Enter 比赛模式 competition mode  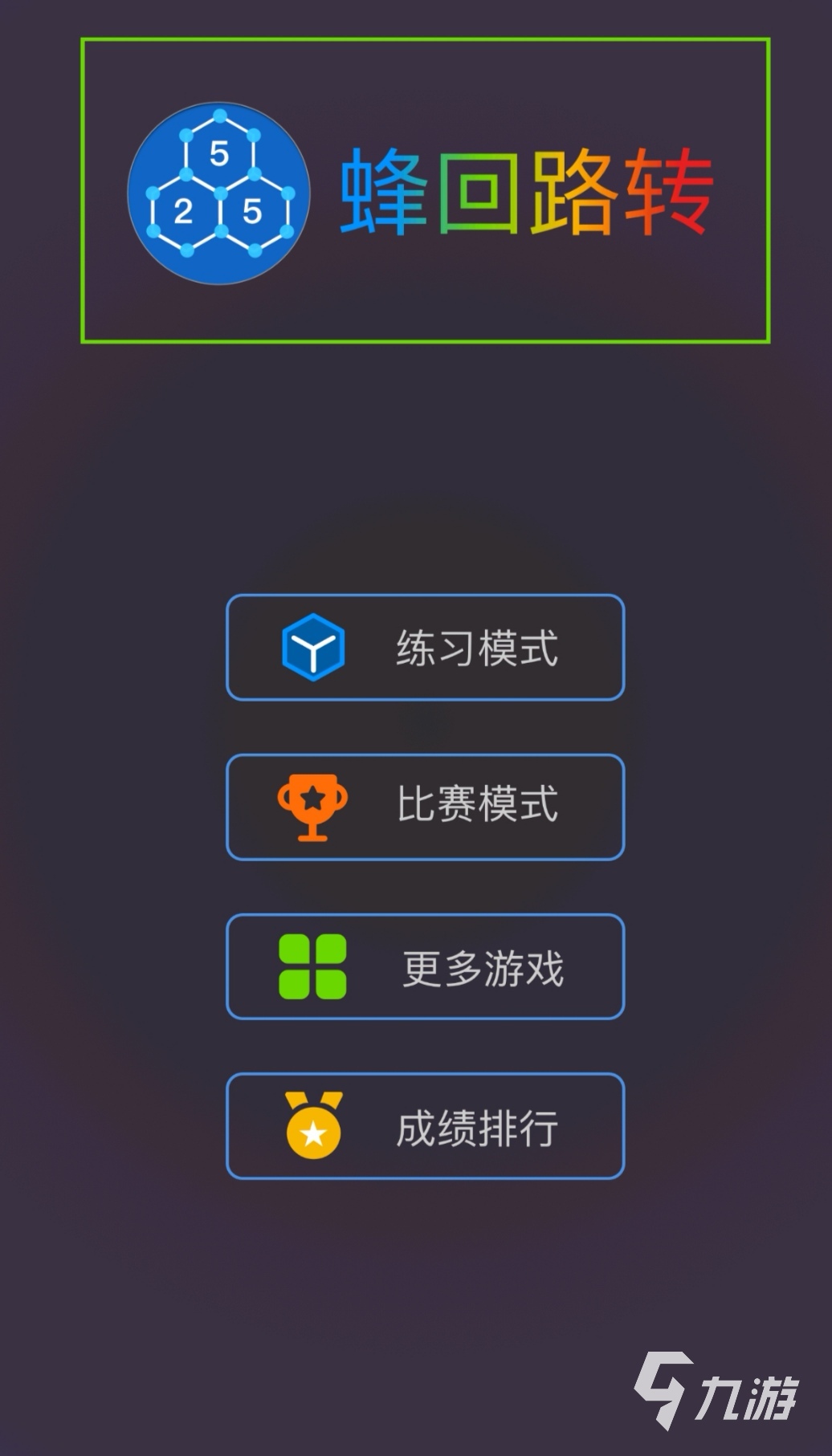coord(425,807)
